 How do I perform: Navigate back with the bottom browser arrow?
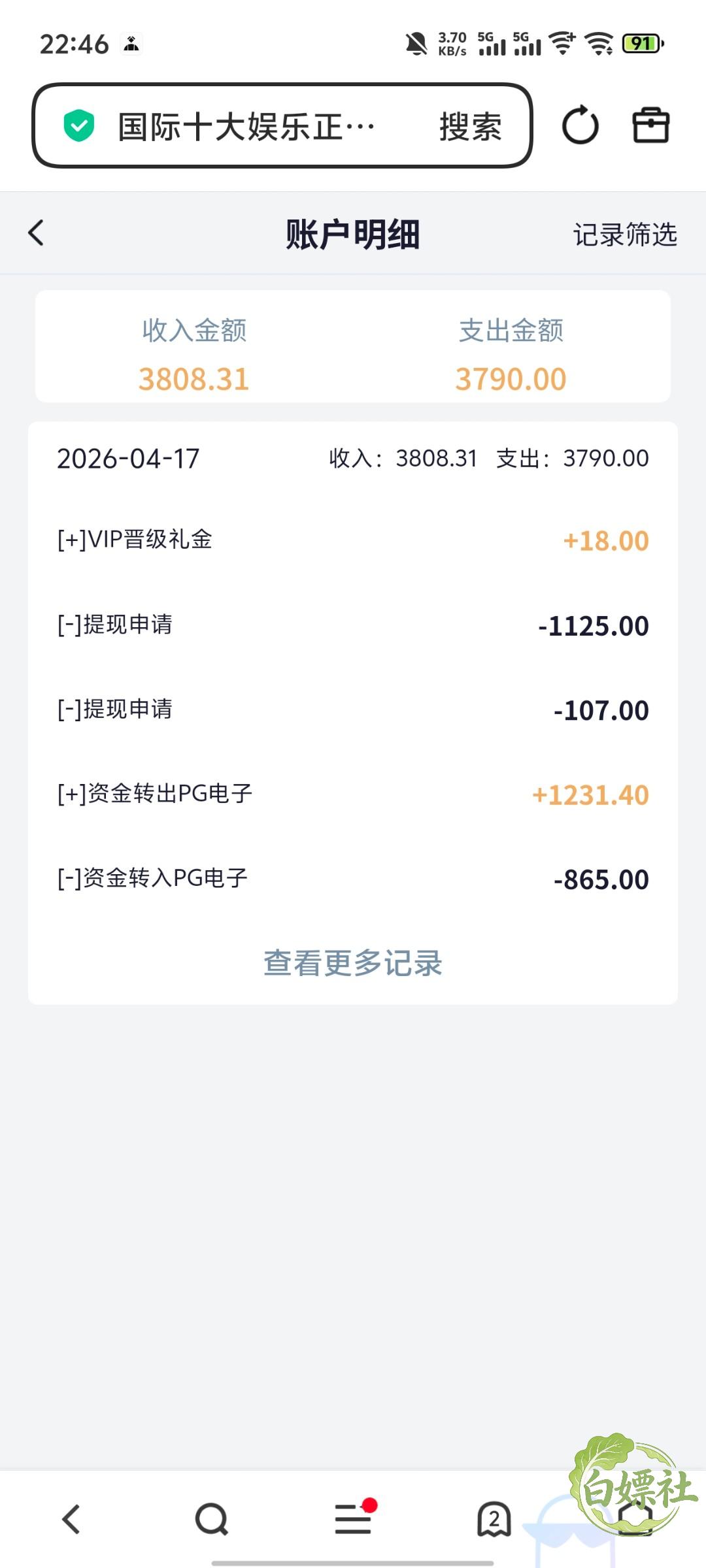point(71,1519)
